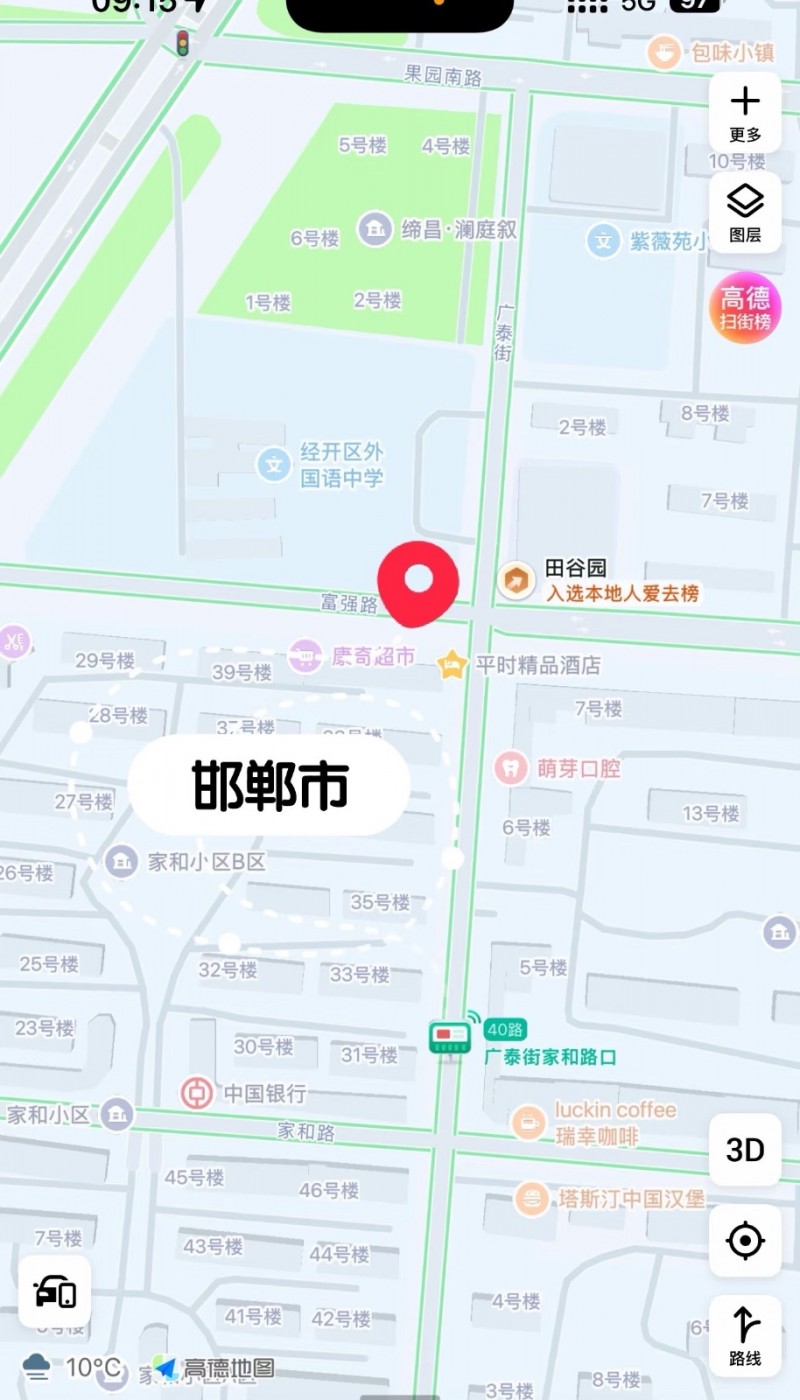Tap the 家和小区B区 marker

coord(122,861)
